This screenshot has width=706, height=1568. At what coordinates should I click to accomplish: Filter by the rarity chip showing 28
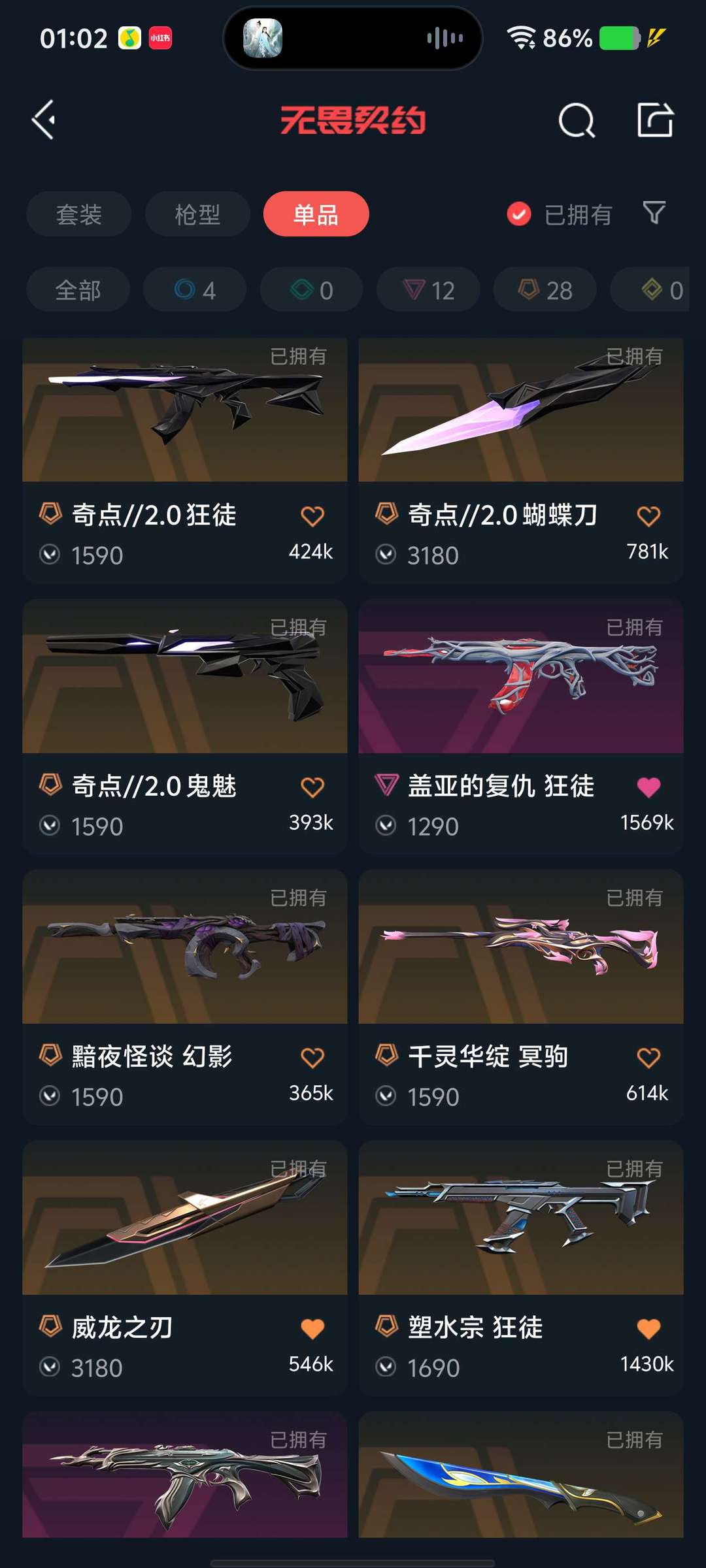tap(545, 289)
